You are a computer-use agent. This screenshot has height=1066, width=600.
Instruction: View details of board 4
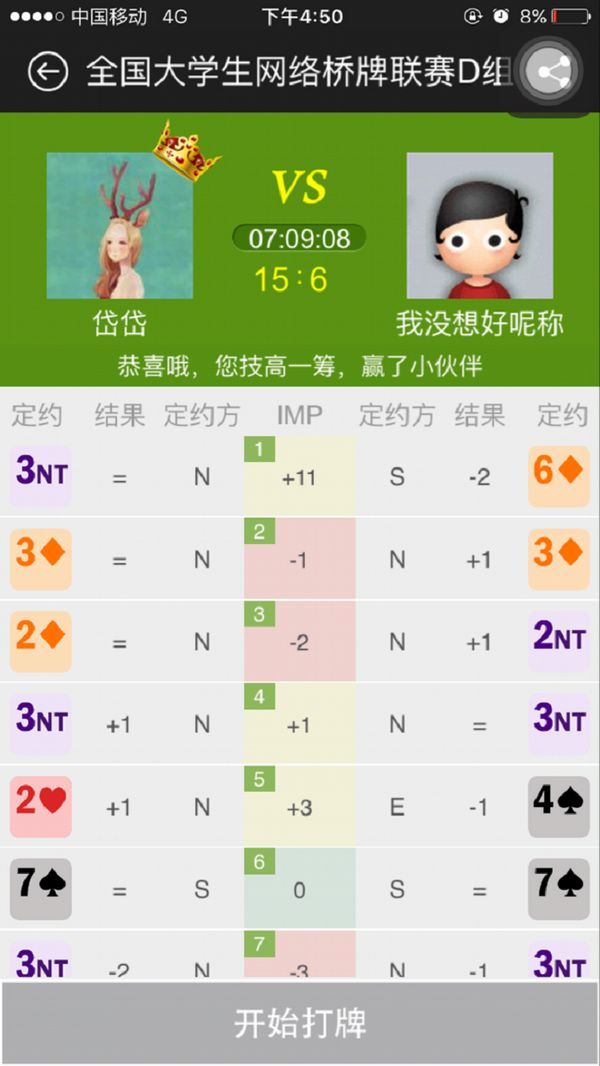coord(299,725)
